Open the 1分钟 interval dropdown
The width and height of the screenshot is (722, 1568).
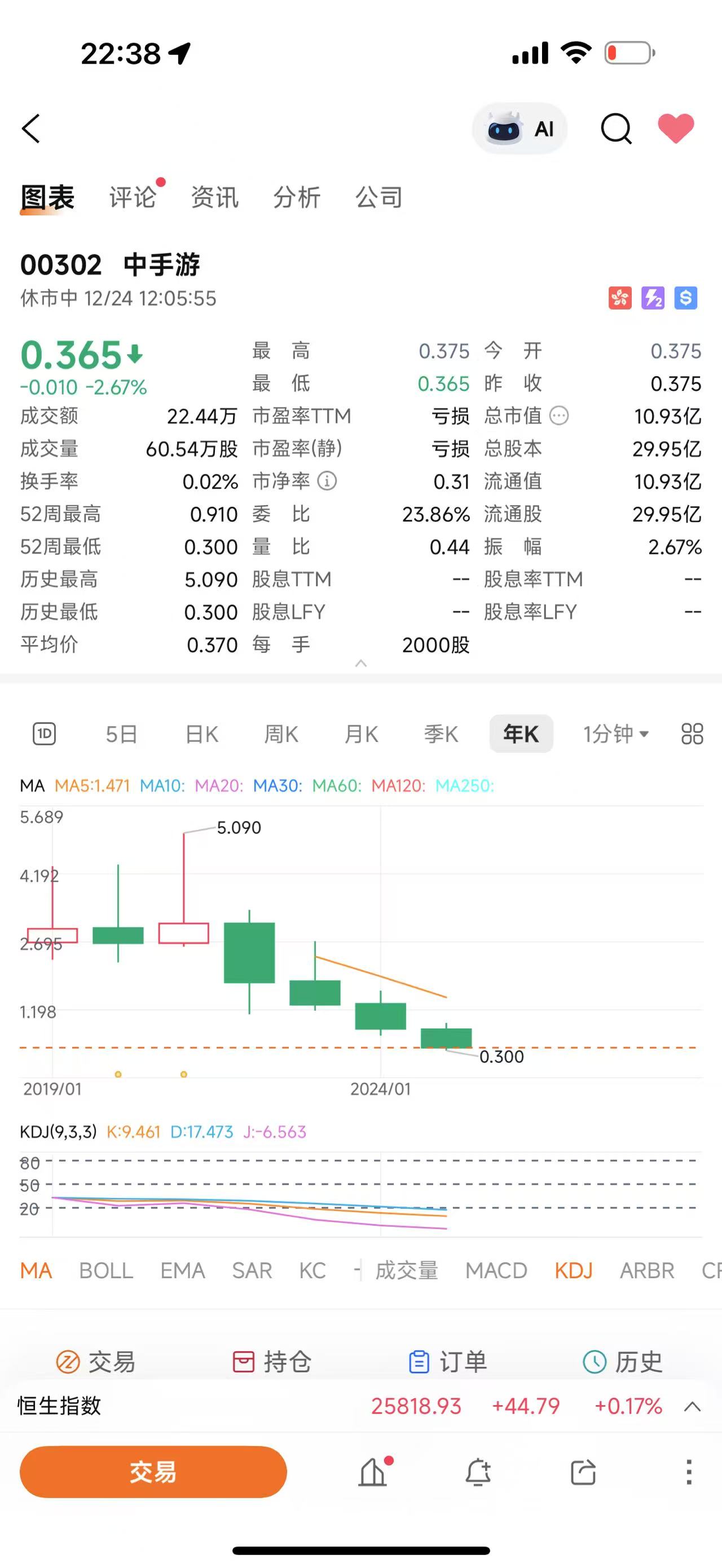(x=615, y=734)
